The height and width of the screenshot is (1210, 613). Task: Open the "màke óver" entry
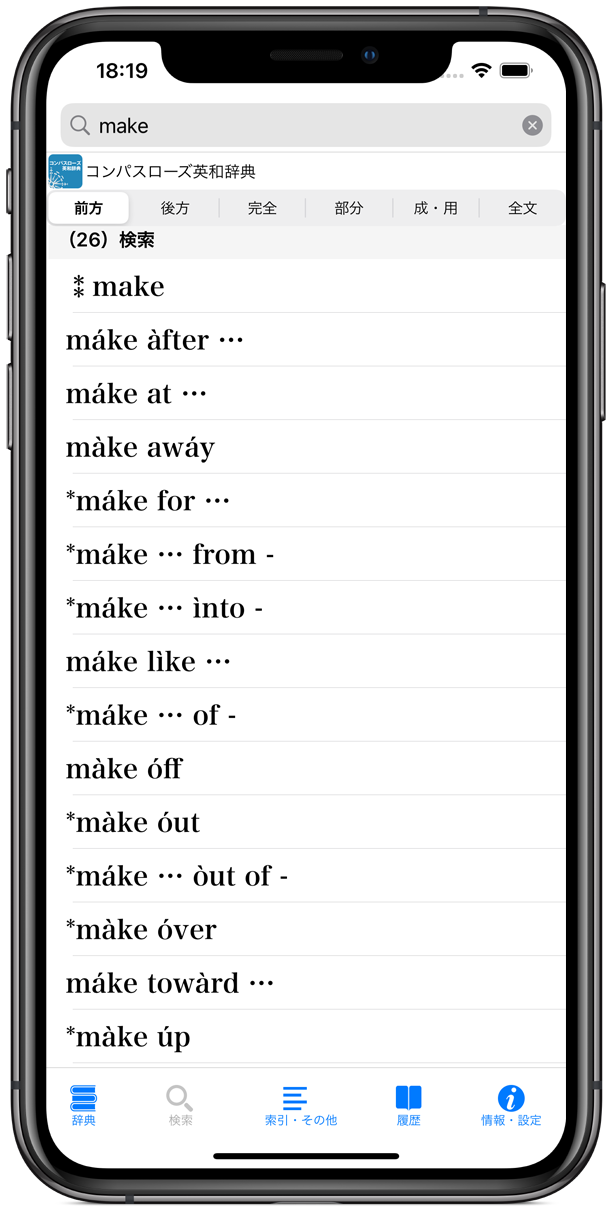306,929
